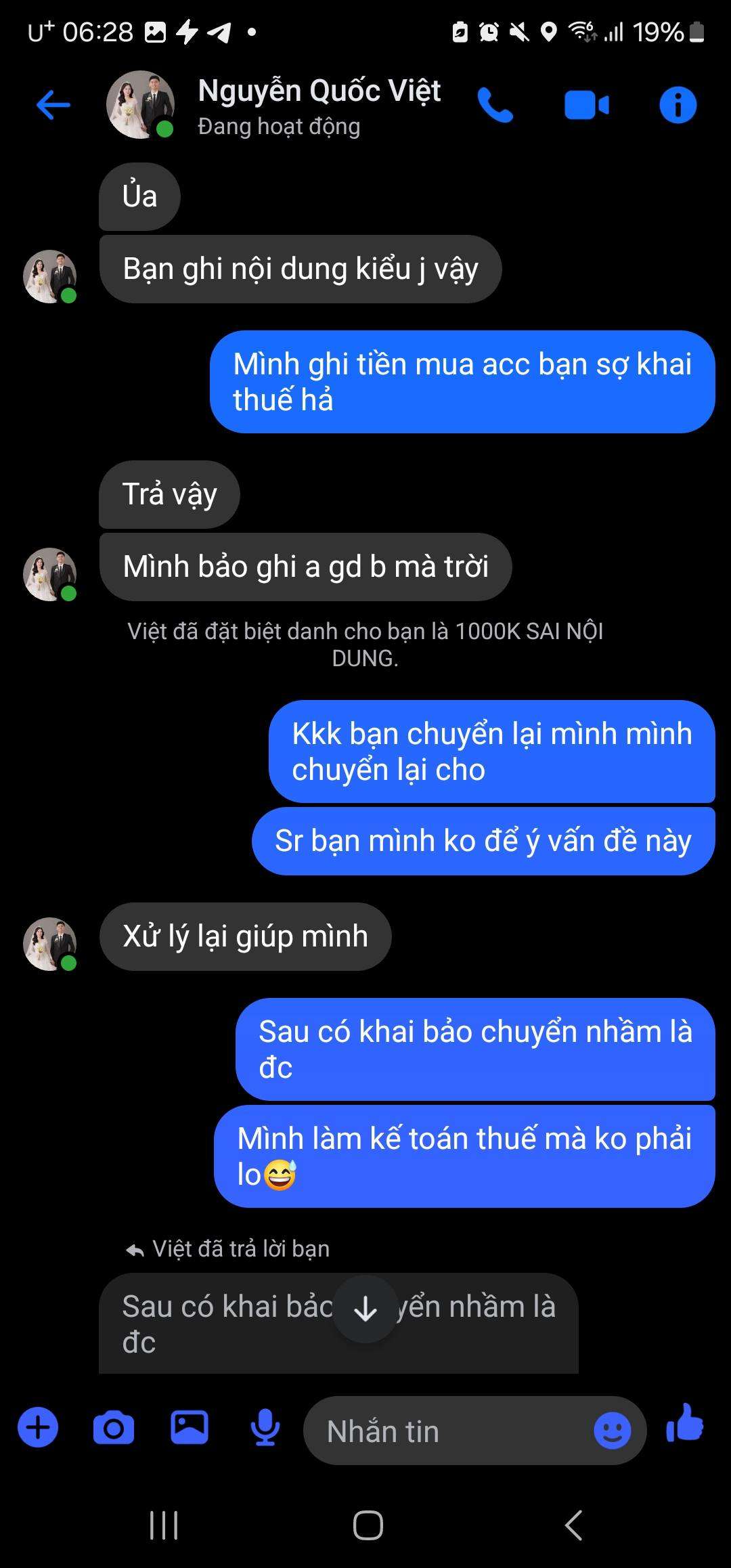Open more options with the plus icon
This screenshot has width=731, height=1568.
coord(38,1427)
